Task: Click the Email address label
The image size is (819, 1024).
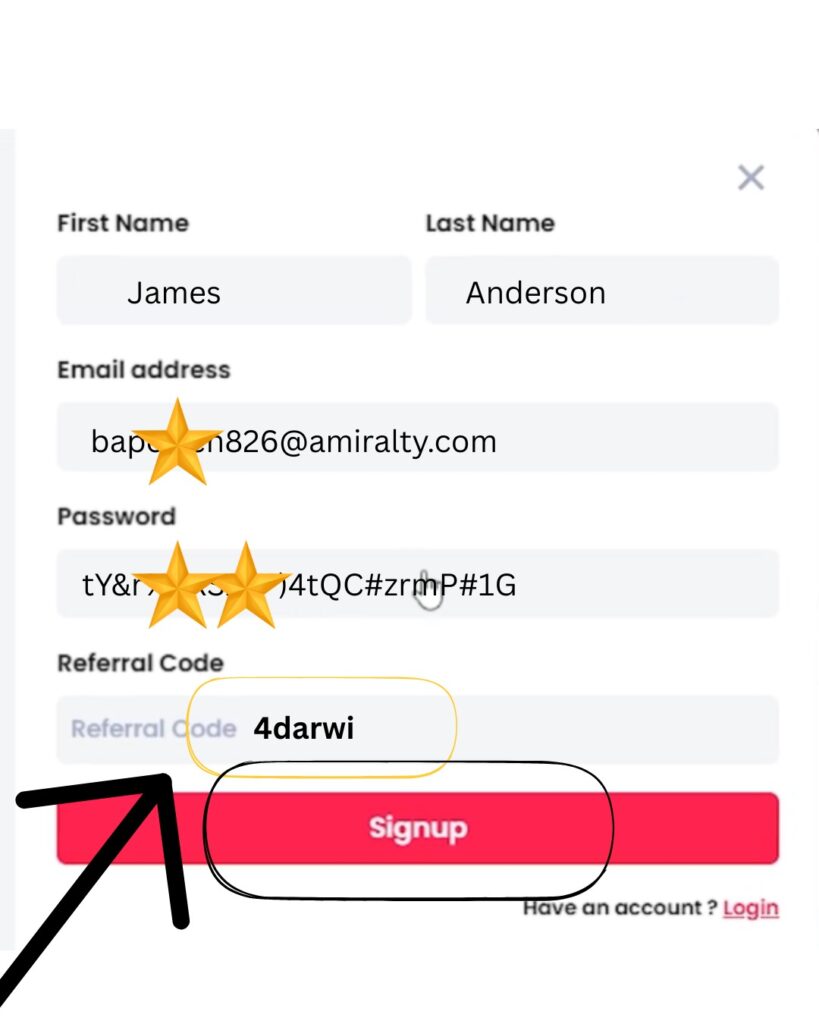Action: (144, 369)
